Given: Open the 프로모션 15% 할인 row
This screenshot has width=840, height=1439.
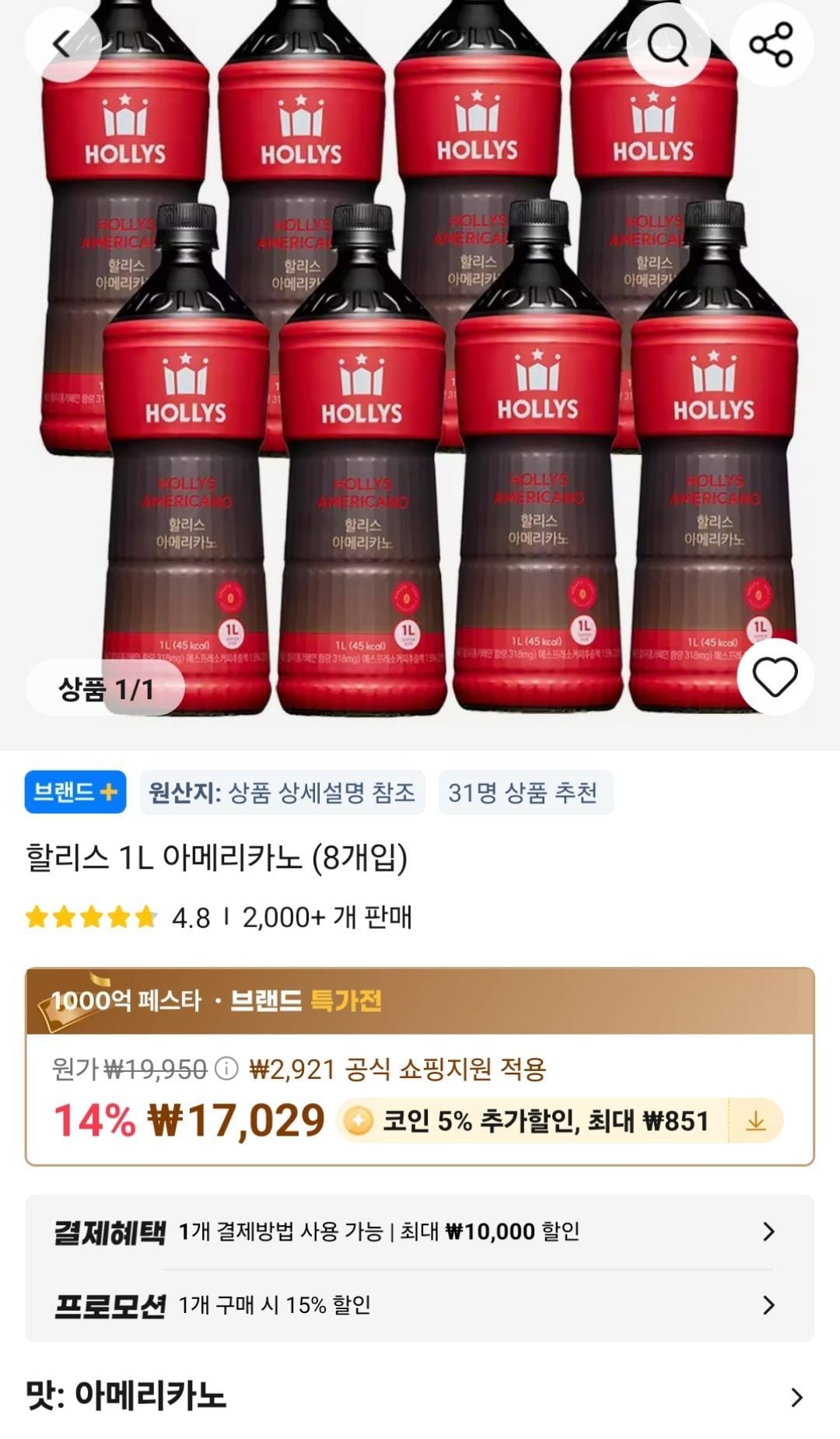Looking at the screenshot, I should coord(420,1304).
